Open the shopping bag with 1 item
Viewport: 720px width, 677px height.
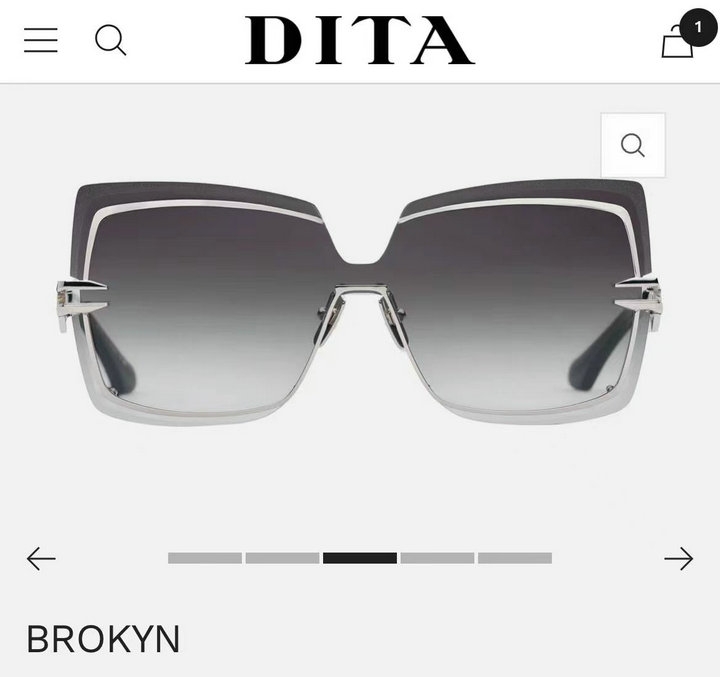pos(678,42)
